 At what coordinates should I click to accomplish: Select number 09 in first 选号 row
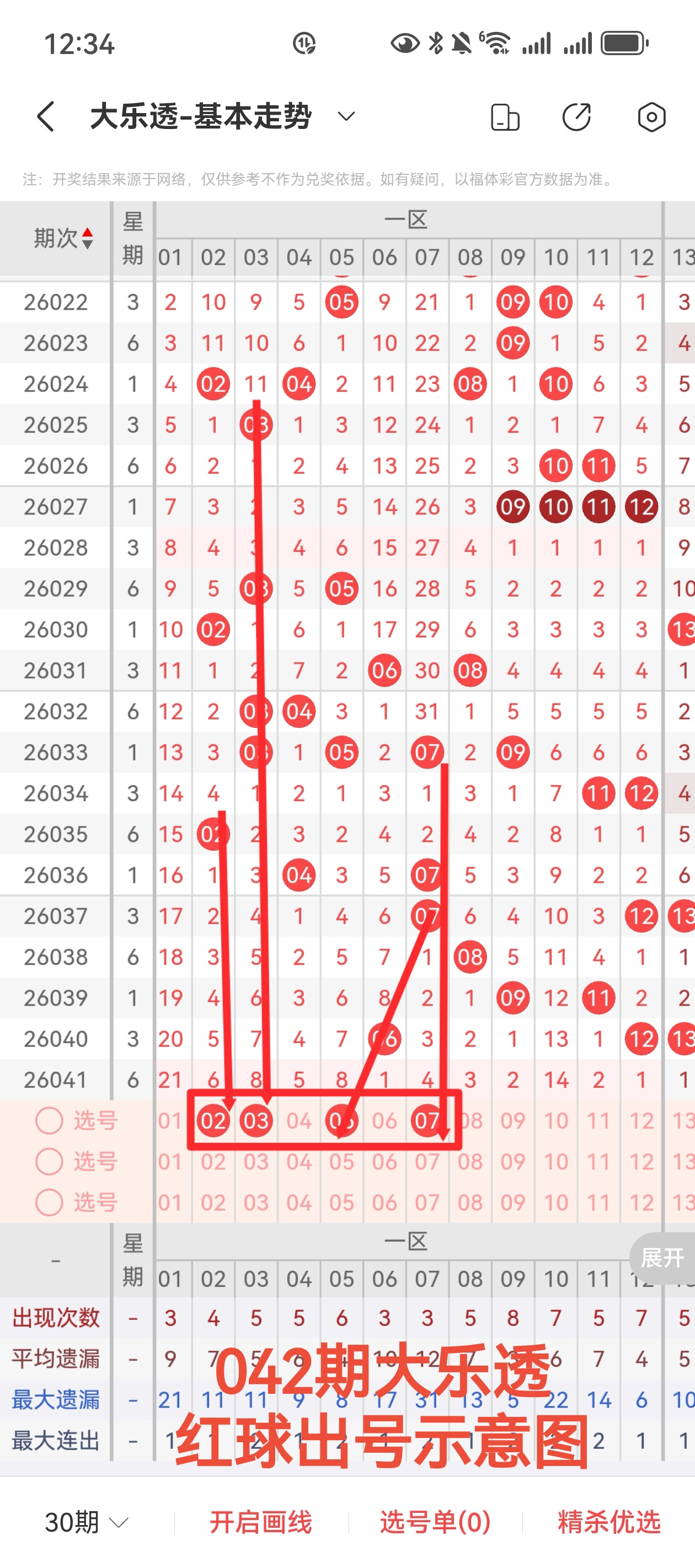(x=513, y=1121)
